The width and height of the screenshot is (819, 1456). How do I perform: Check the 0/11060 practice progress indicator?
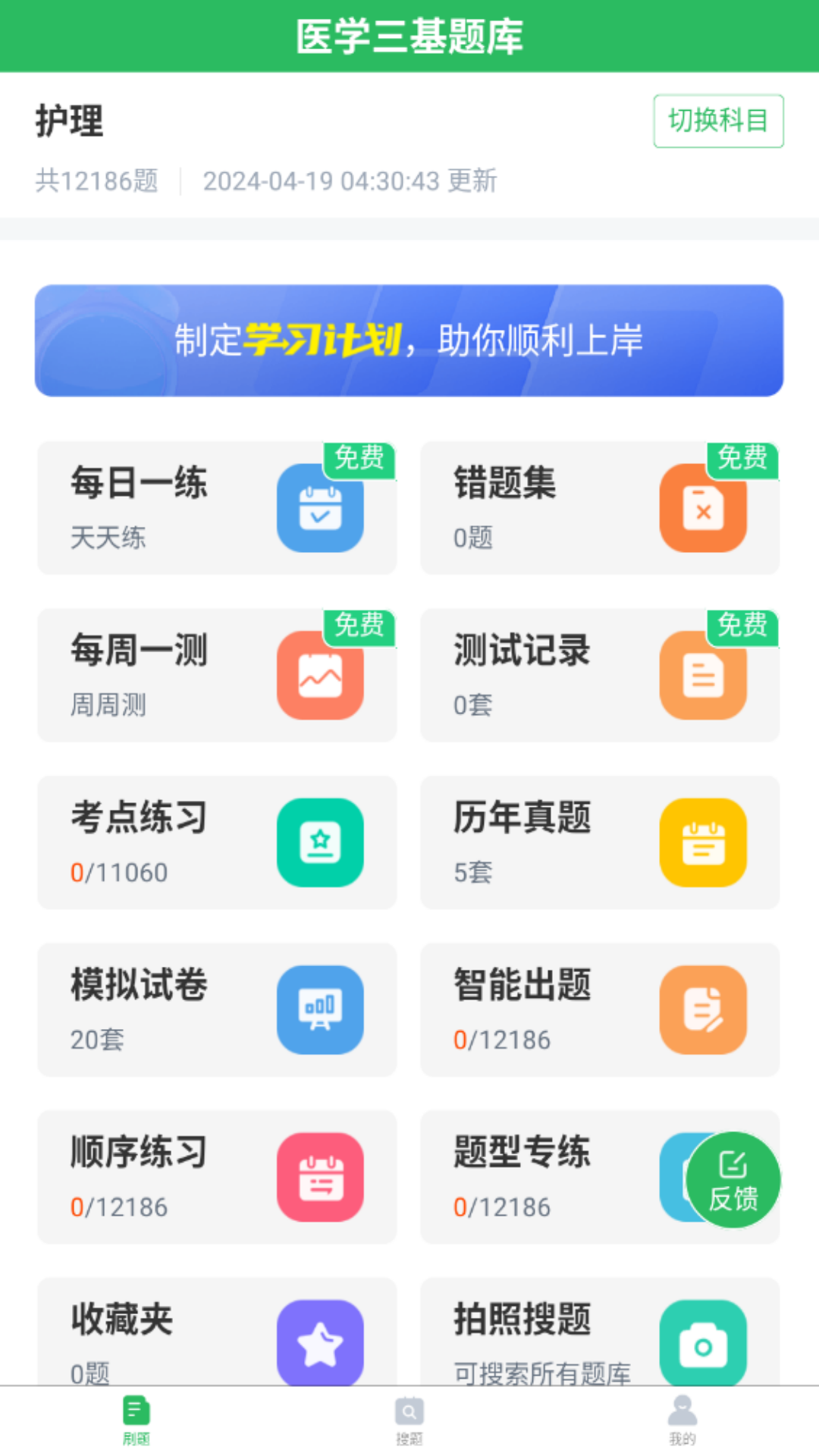pyautogui.click(x=119, y=873)
